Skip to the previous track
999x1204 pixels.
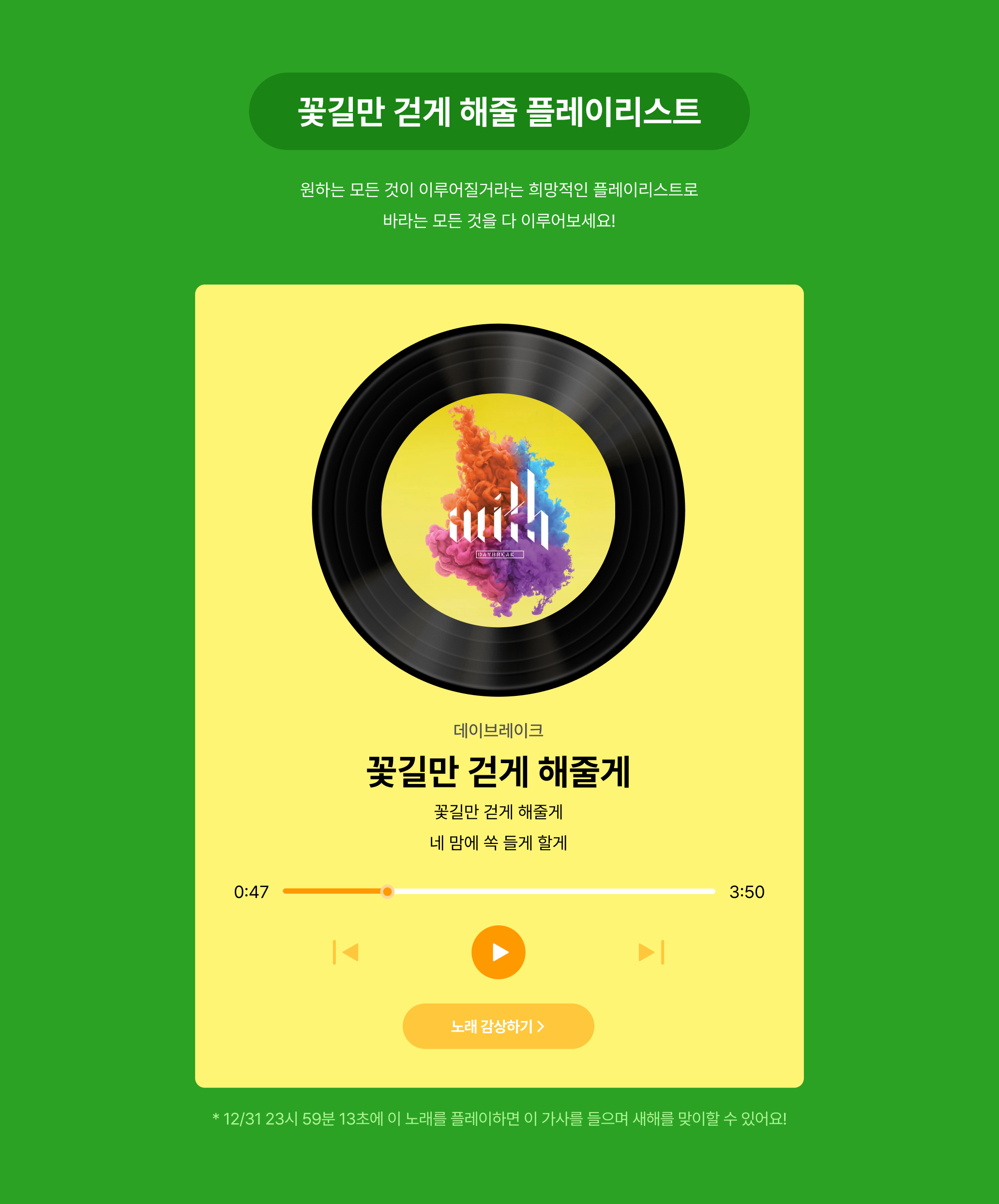pos(346,952)
